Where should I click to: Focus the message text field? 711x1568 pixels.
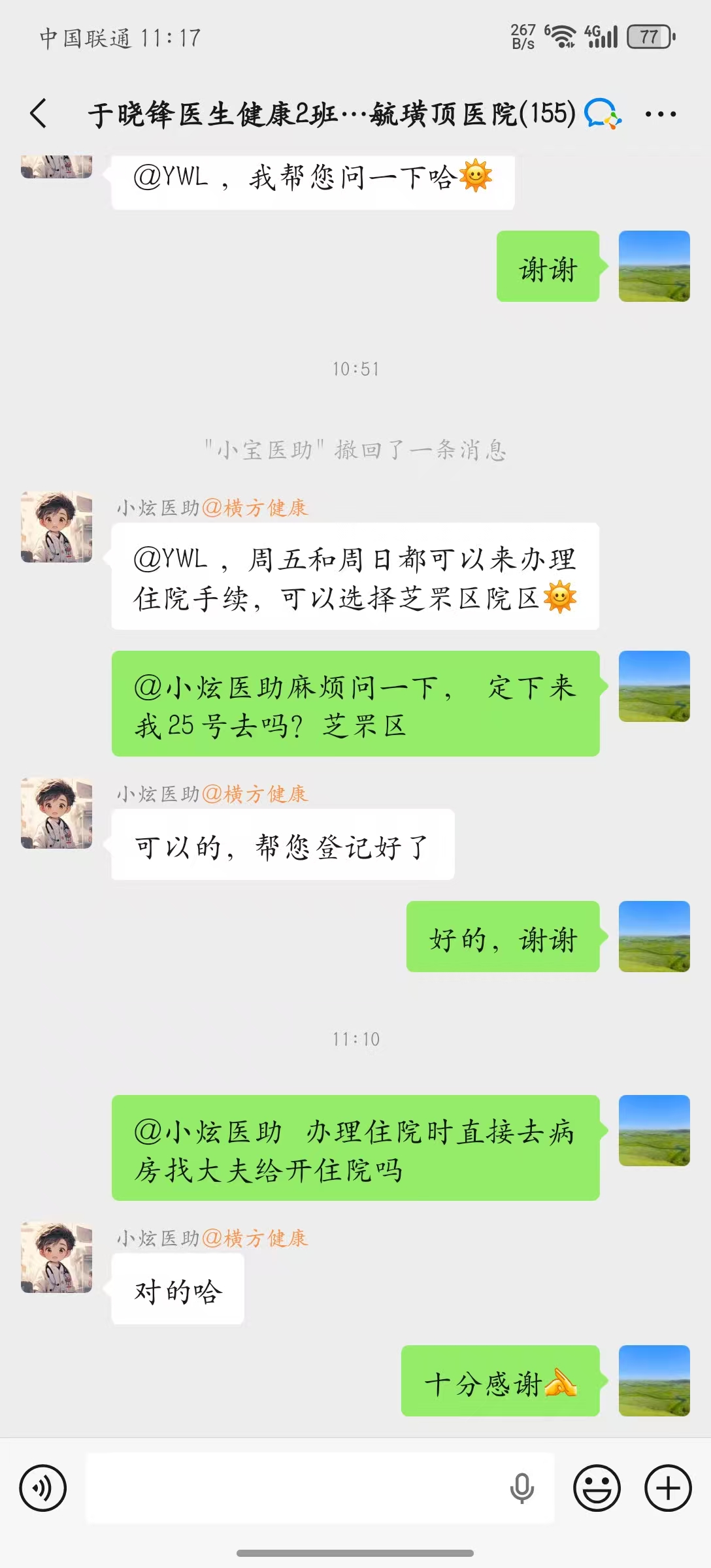[294, 1488]
